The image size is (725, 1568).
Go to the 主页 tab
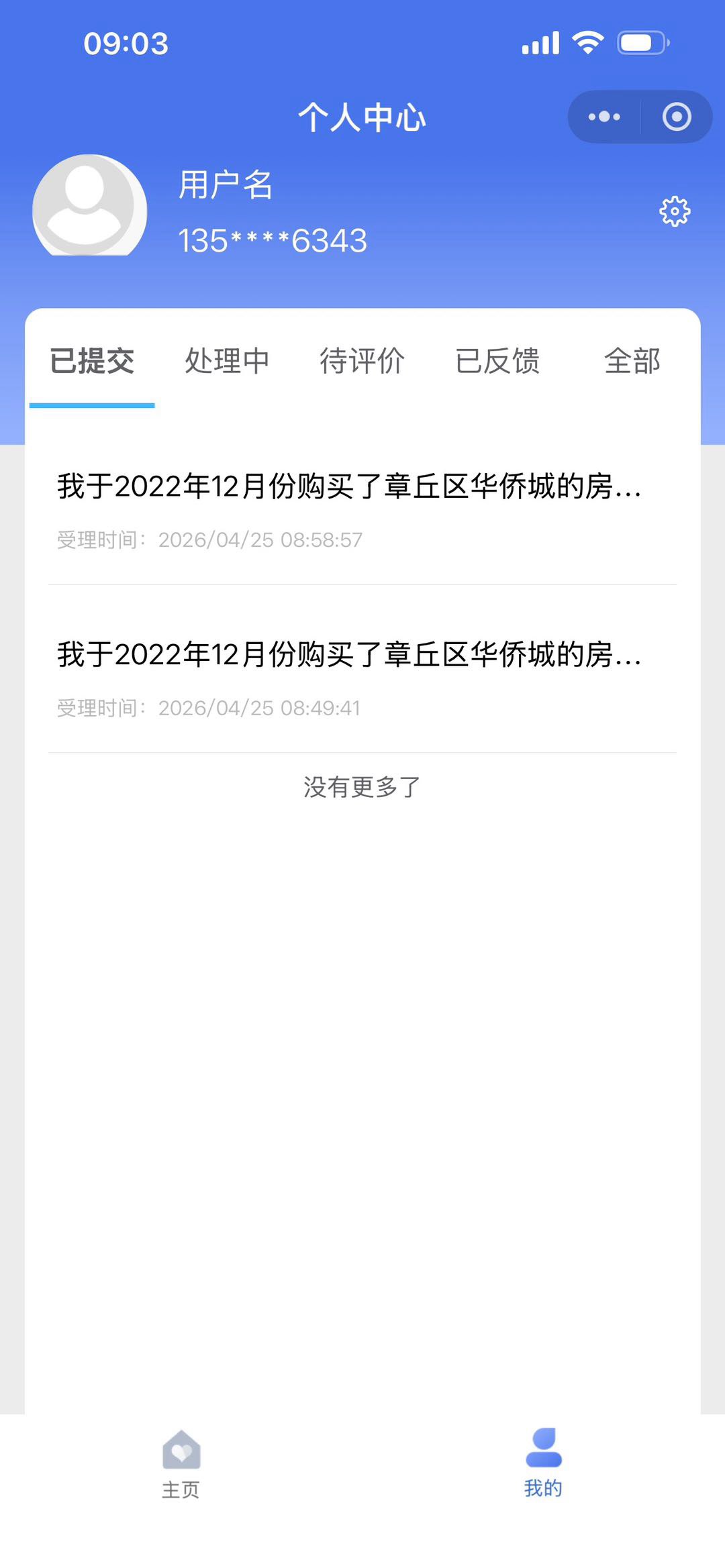(x=181, y=1464)
